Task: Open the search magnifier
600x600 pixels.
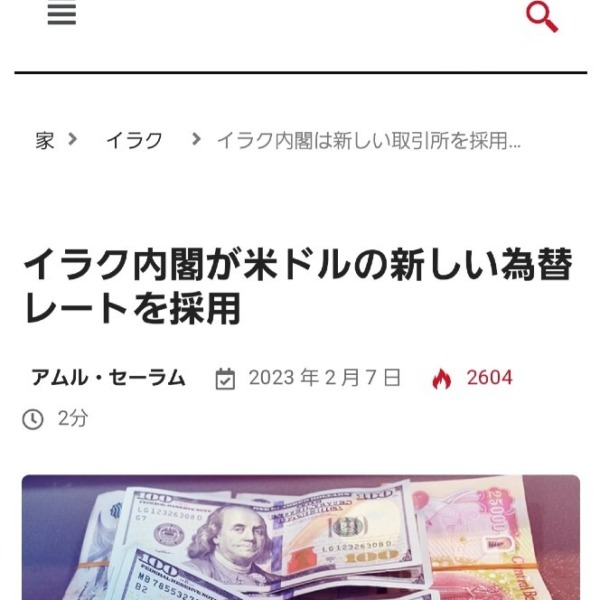Action: click(541, 17)
